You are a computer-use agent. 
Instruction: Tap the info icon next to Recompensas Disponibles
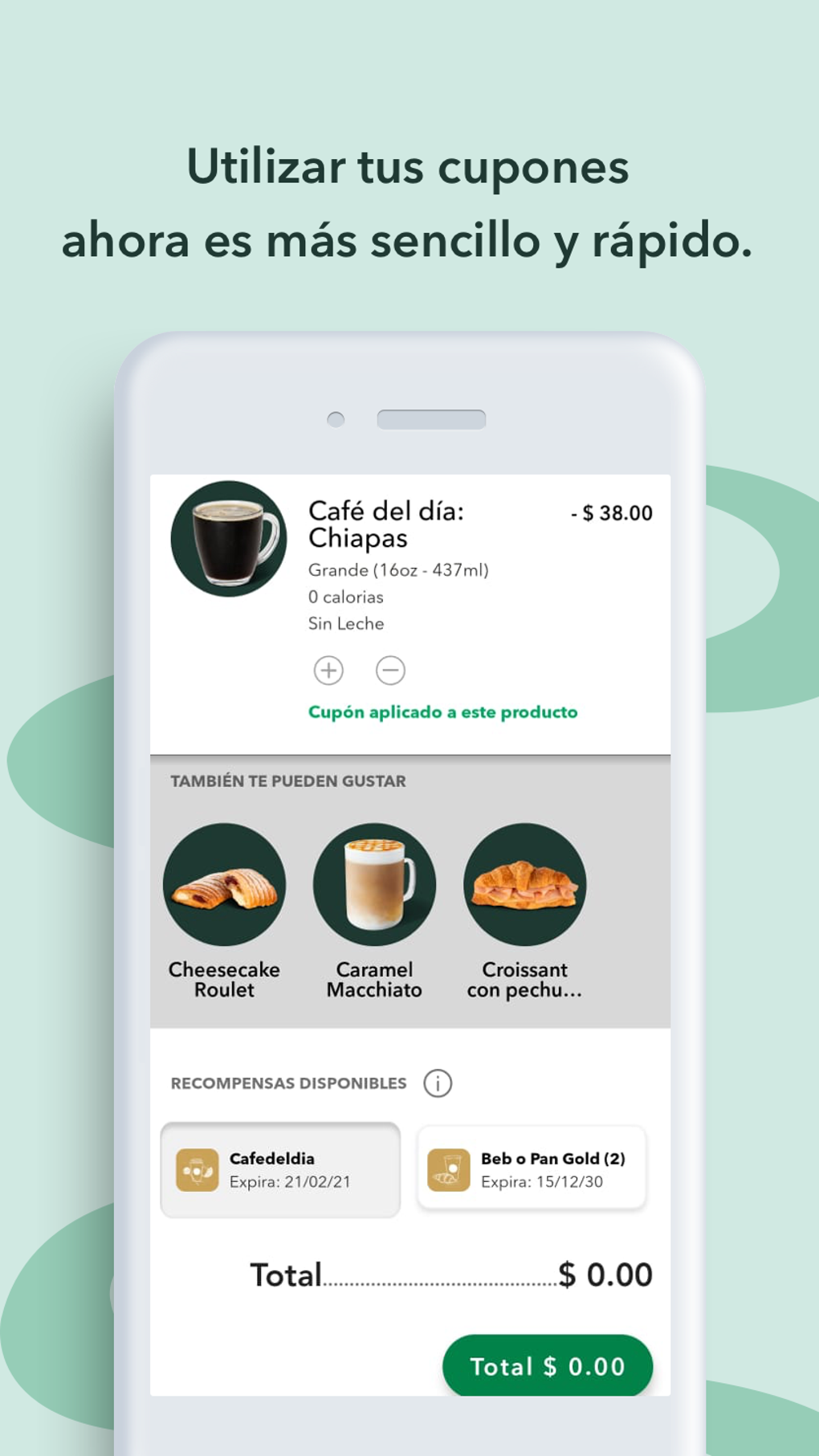pos(436,1083)
